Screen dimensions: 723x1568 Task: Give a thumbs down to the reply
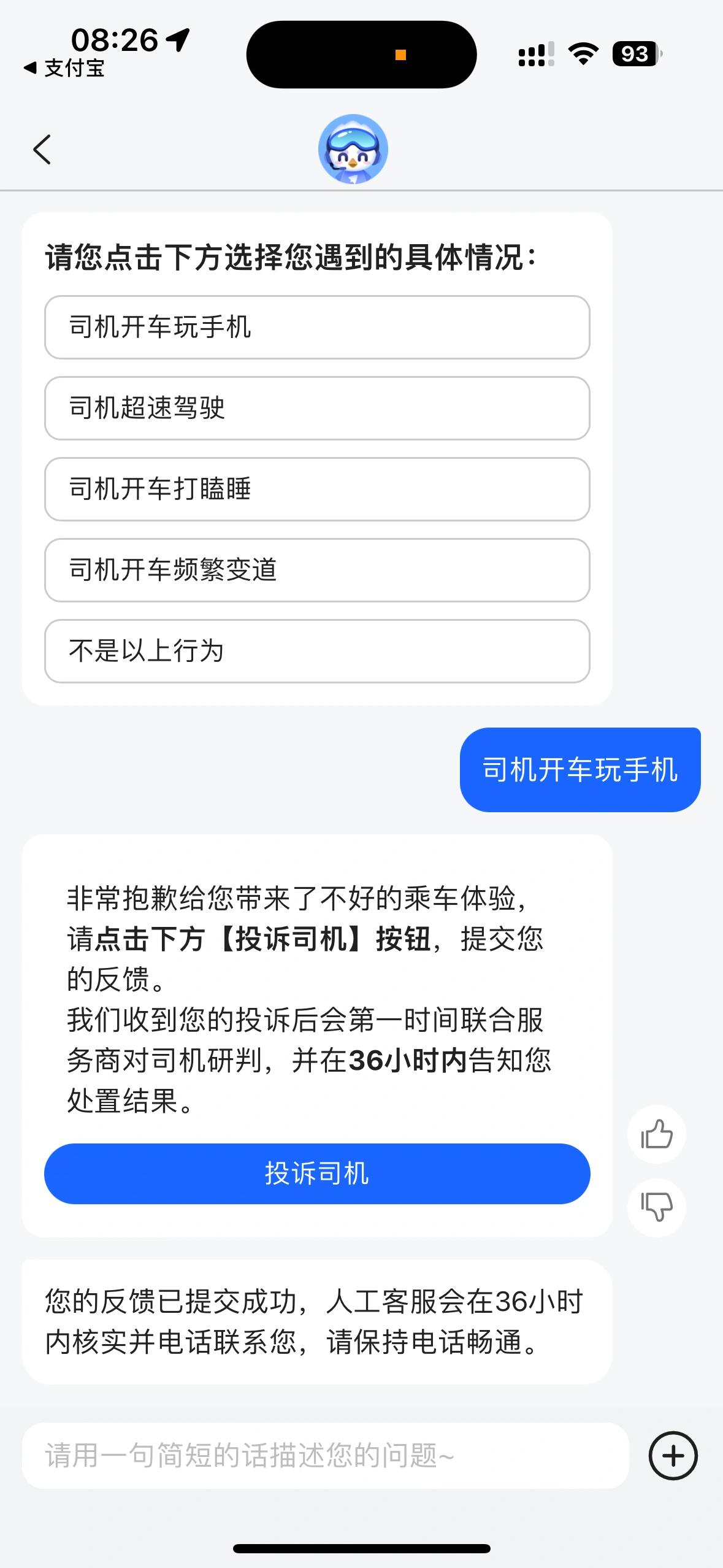(x=656, y=1204)
